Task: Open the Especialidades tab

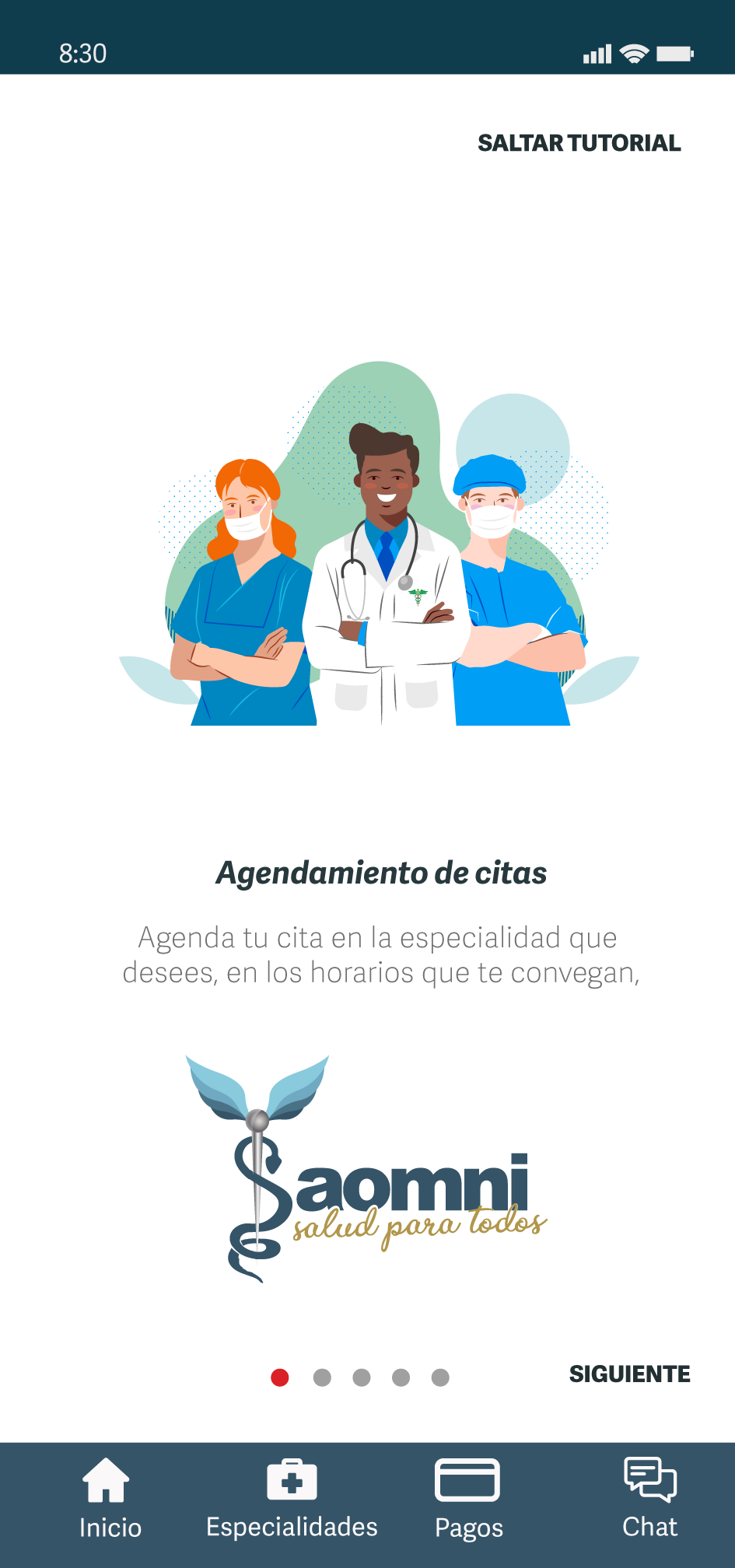Action: point(292,1498)
